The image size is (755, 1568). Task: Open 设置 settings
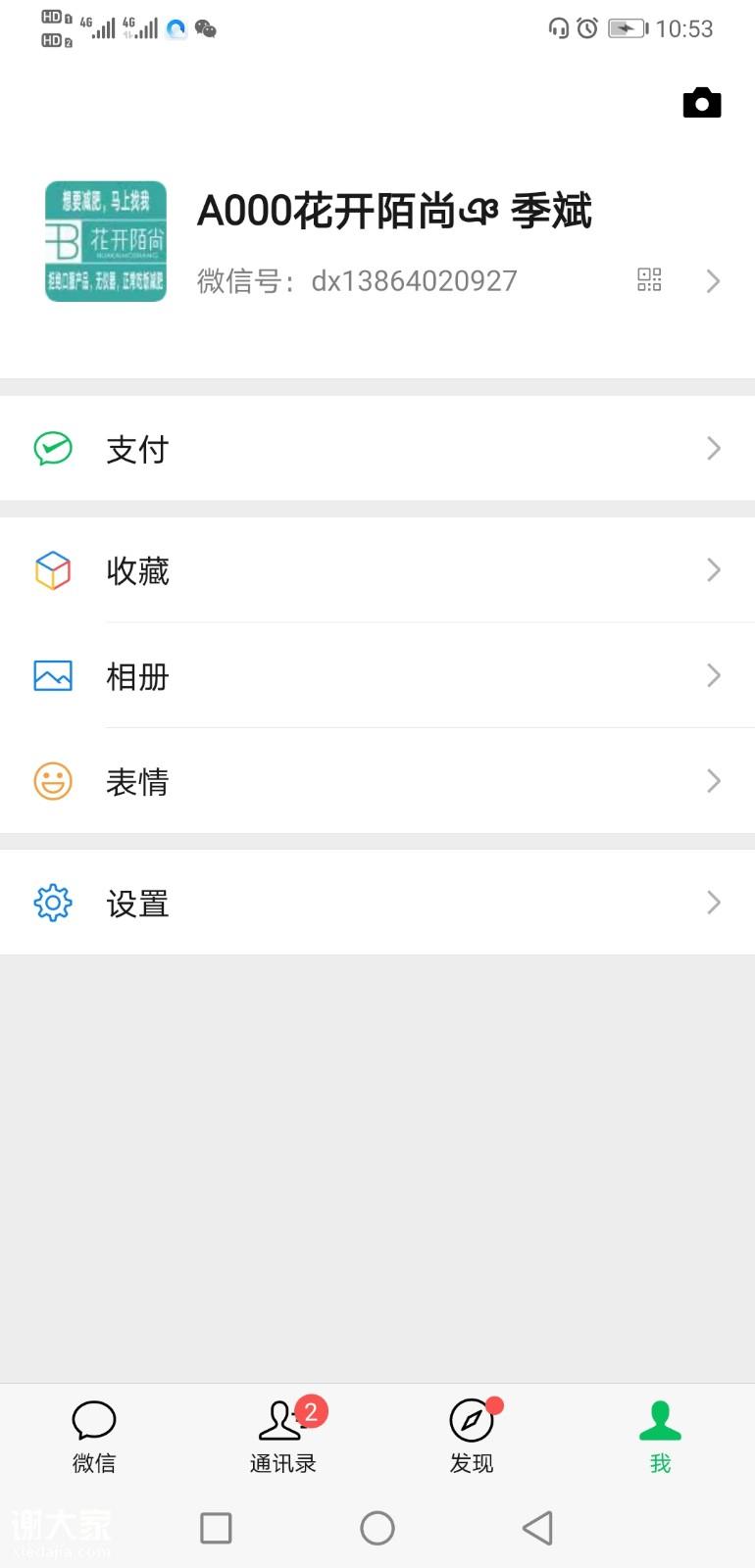[x=377, y=903]
